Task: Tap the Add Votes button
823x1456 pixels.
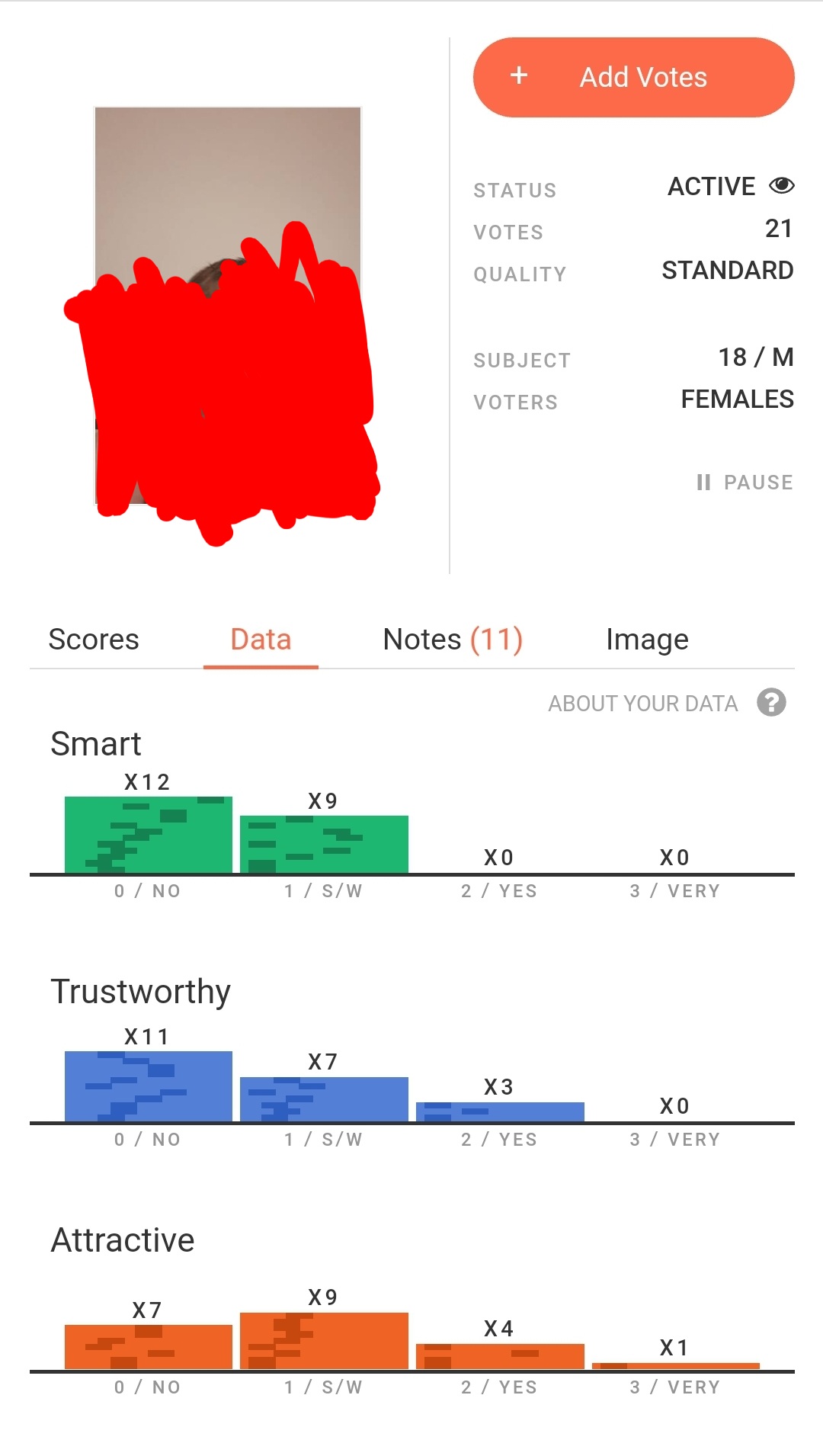Action: (633, 77)
